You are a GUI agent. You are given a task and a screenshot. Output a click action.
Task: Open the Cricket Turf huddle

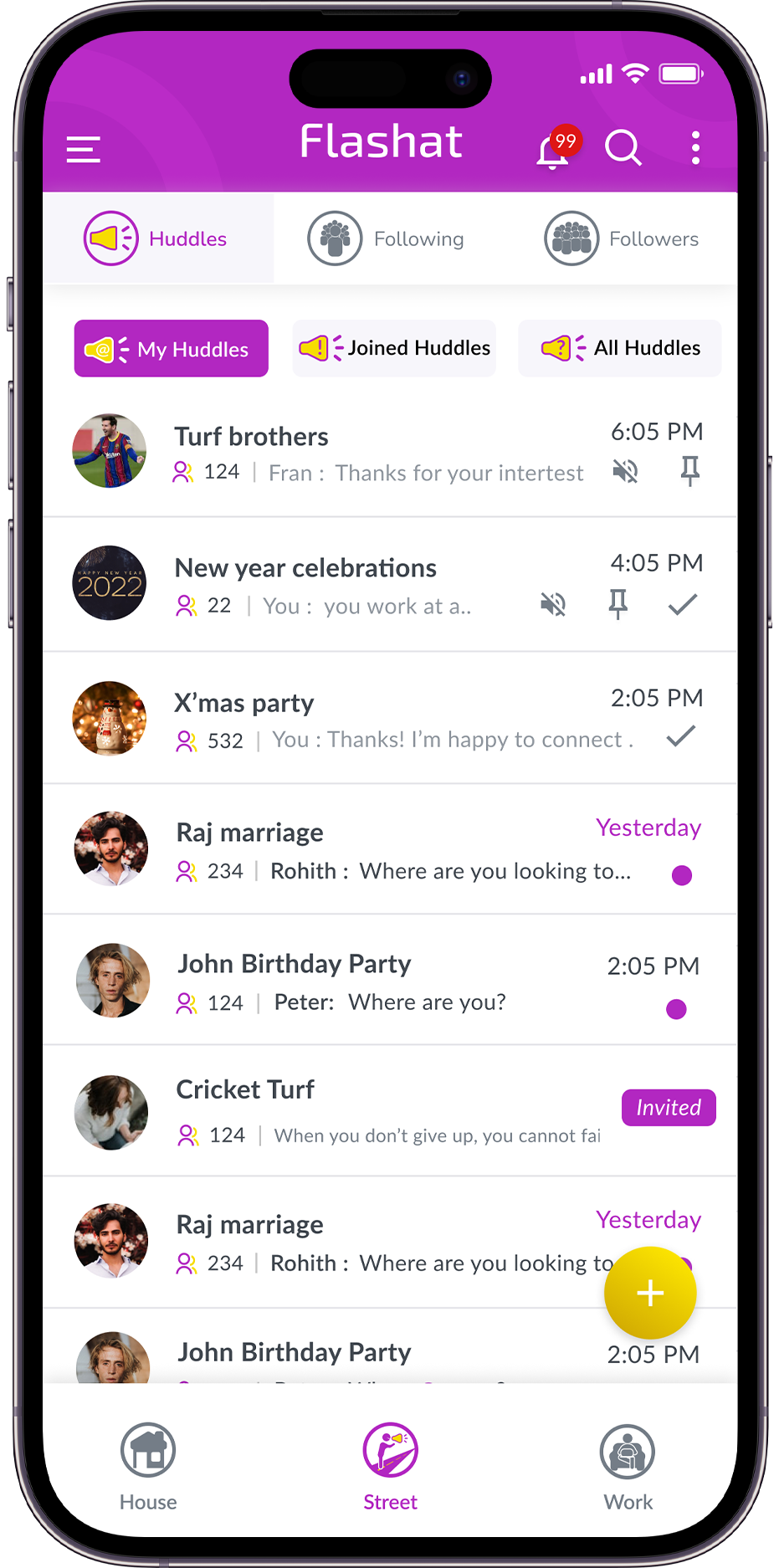[335, 1110]
